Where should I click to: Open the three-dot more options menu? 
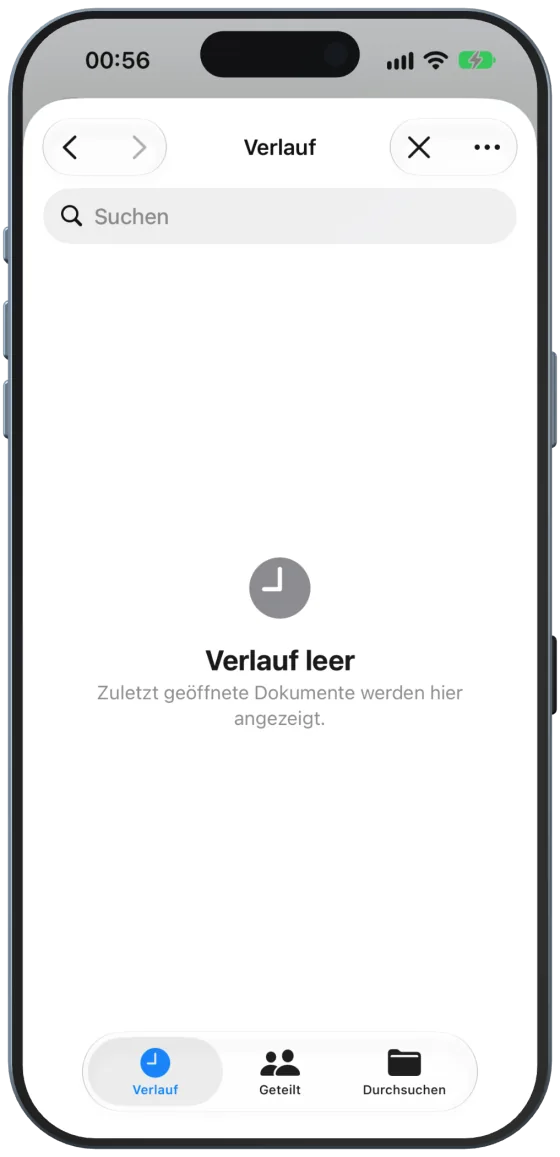coord(487,148)
